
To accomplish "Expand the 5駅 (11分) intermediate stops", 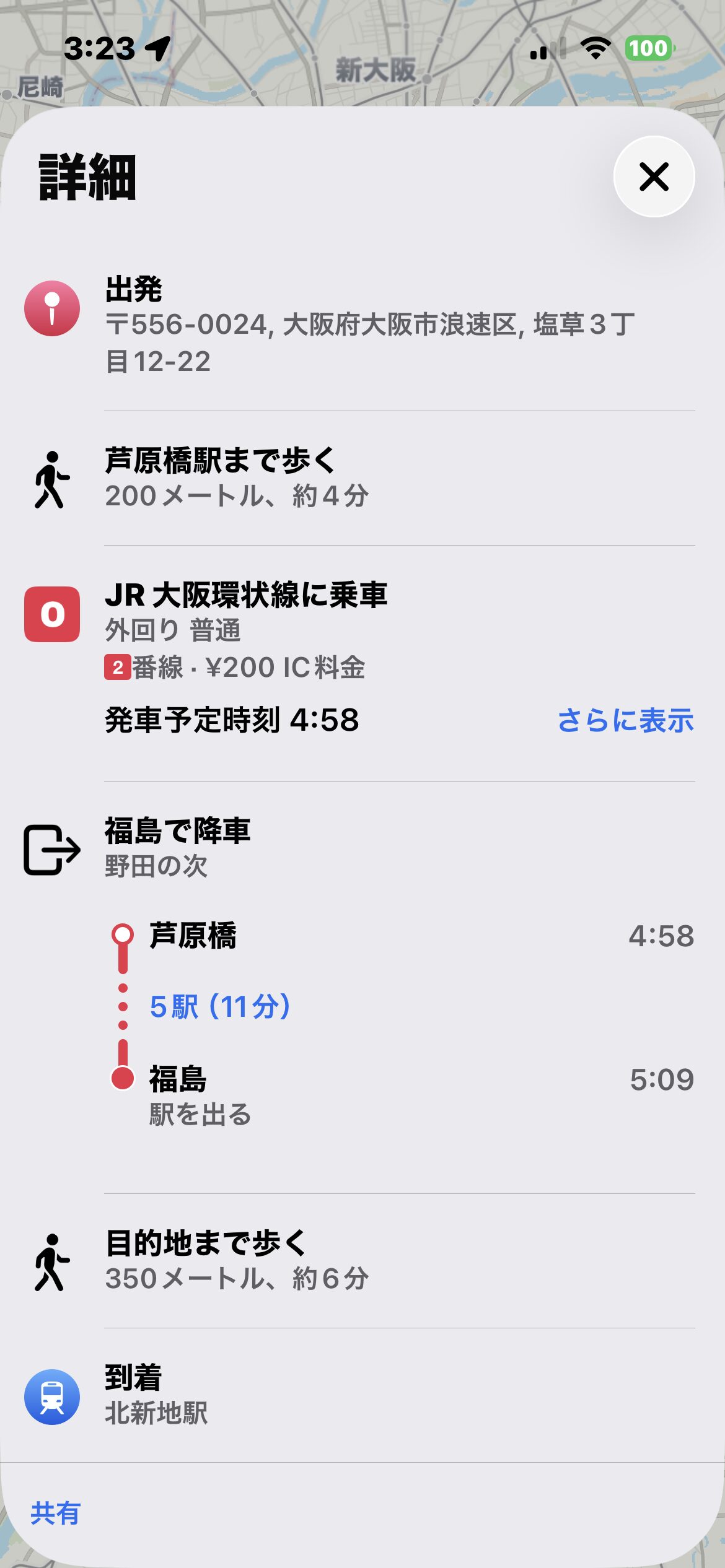I will 220,1006.
